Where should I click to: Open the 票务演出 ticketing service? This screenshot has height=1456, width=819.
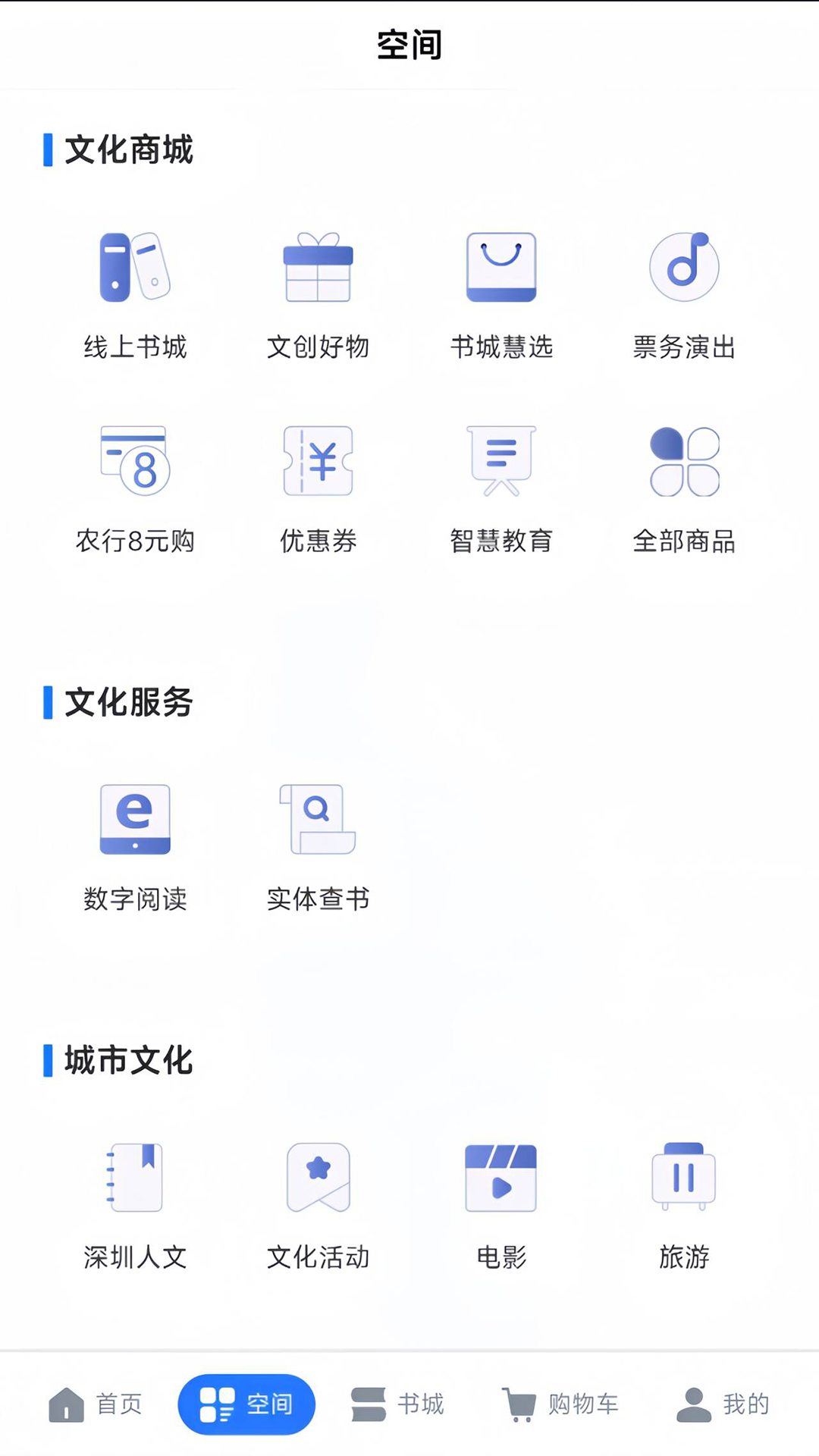pos(684,296)
